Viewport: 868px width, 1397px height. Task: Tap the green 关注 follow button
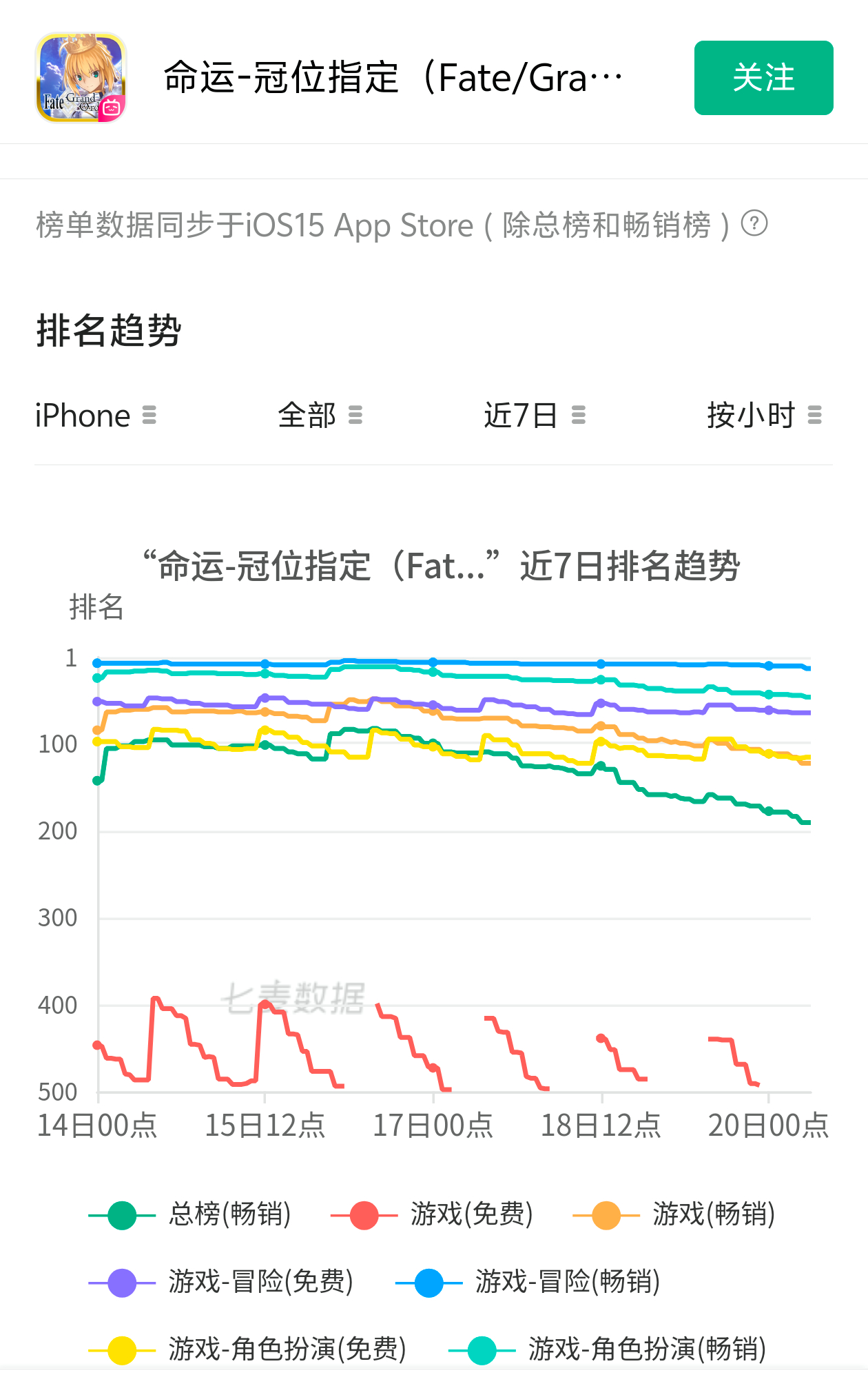click(763, 78)
